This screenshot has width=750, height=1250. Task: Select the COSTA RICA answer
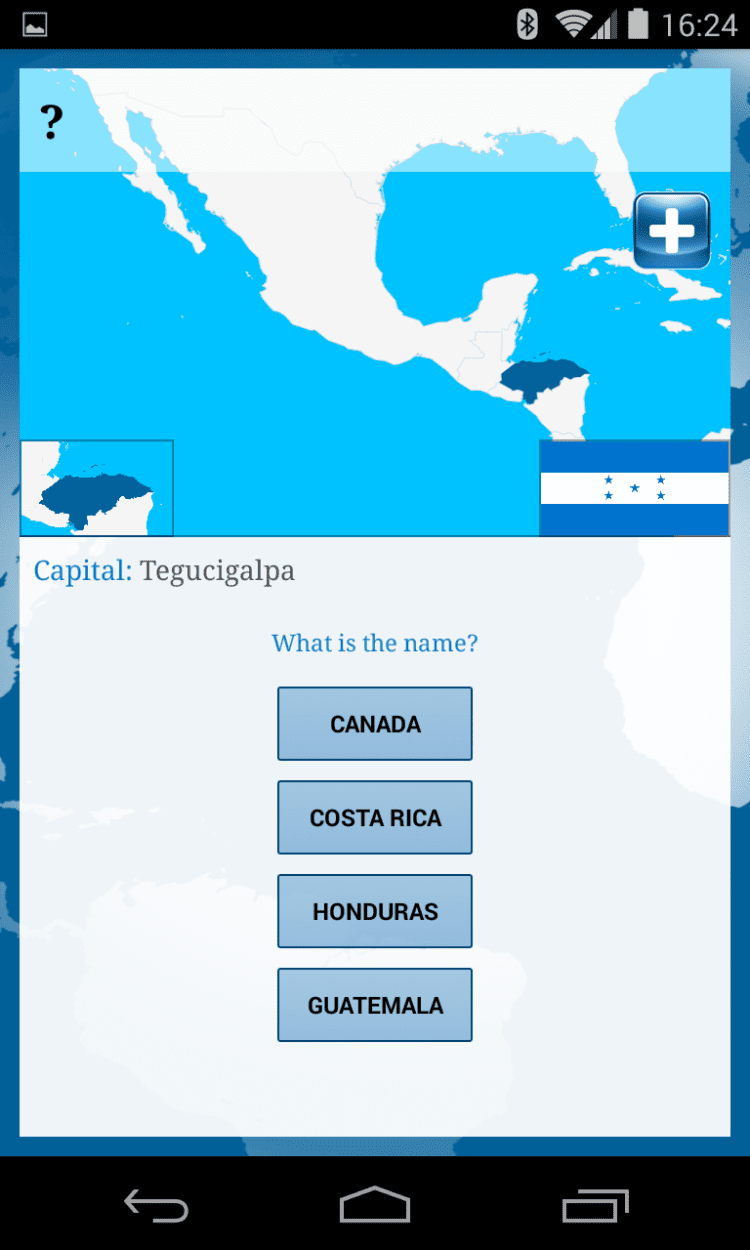click(375, 818)
